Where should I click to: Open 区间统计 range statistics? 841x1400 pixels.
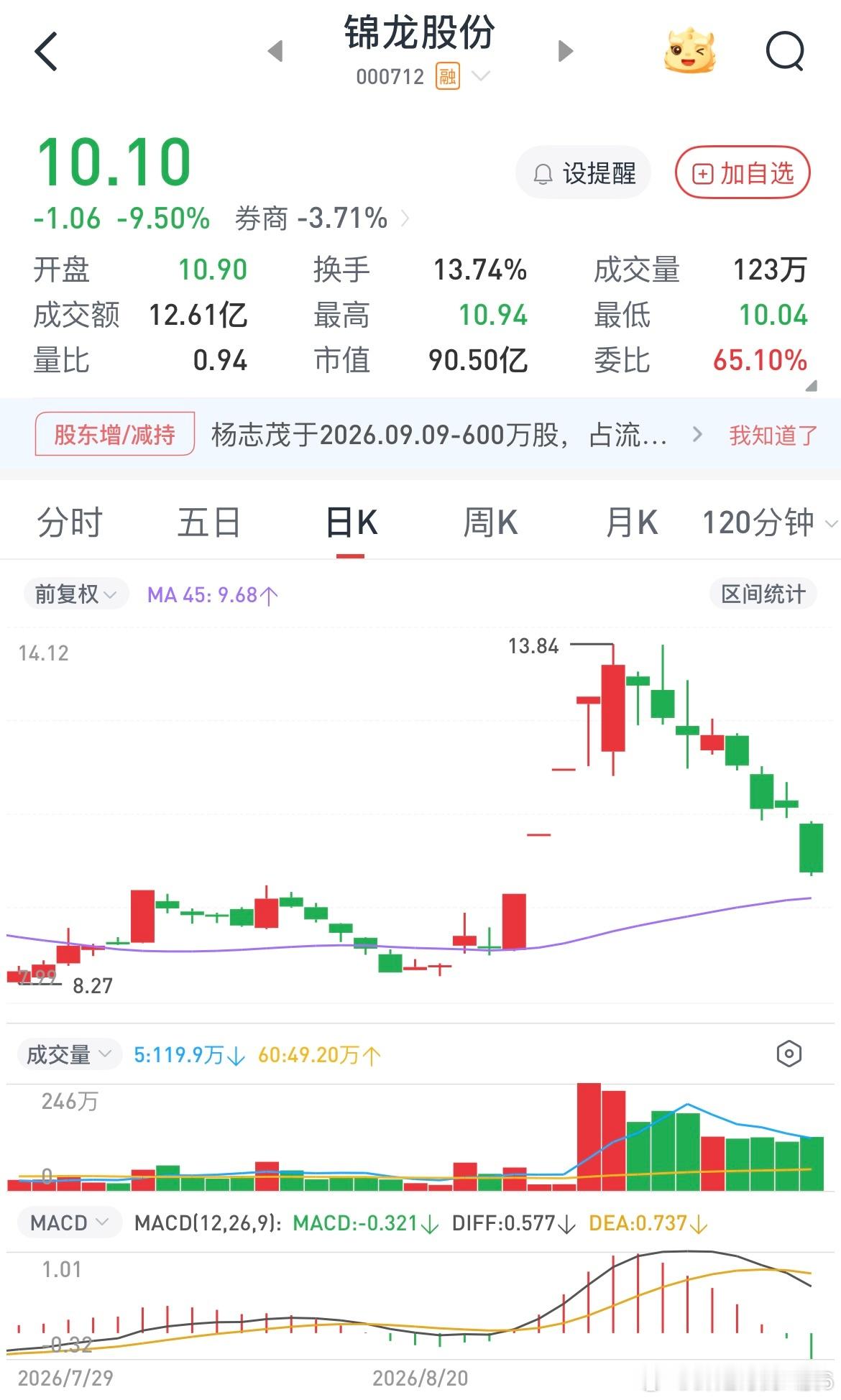[x=763, y=594]
